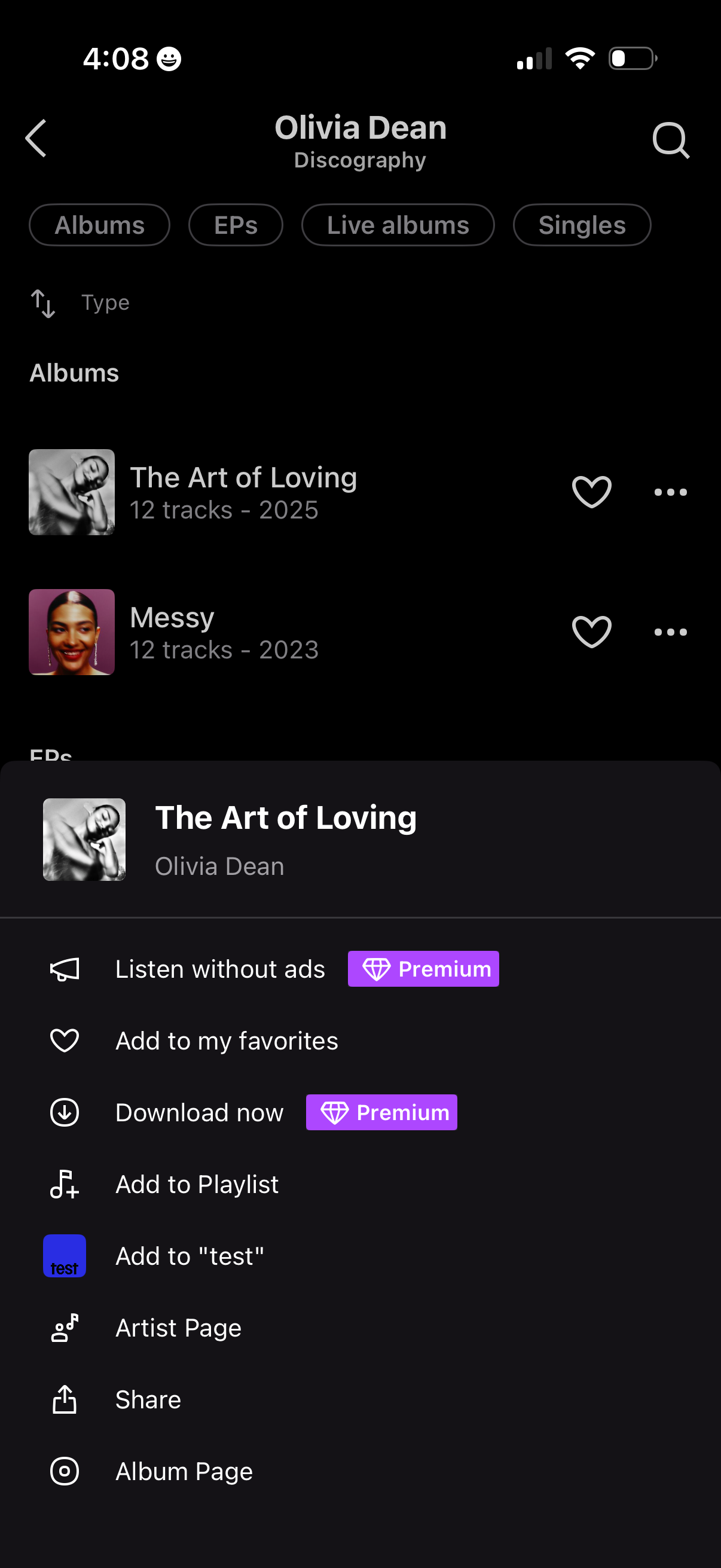
Task: Favorite the Messy album
Action: [591, 632]
